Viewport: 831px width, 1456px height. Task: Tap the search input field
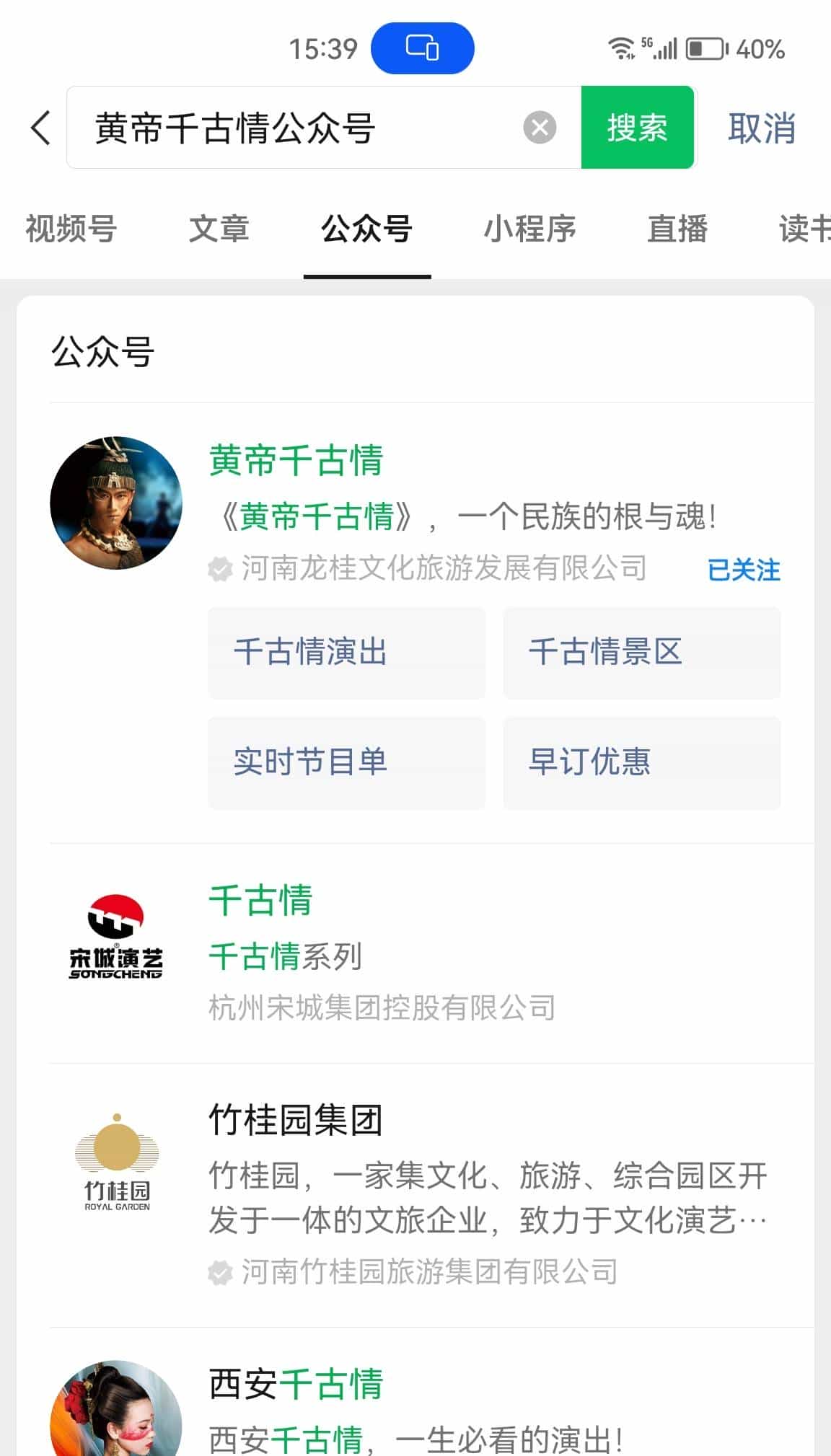(289, 128)
